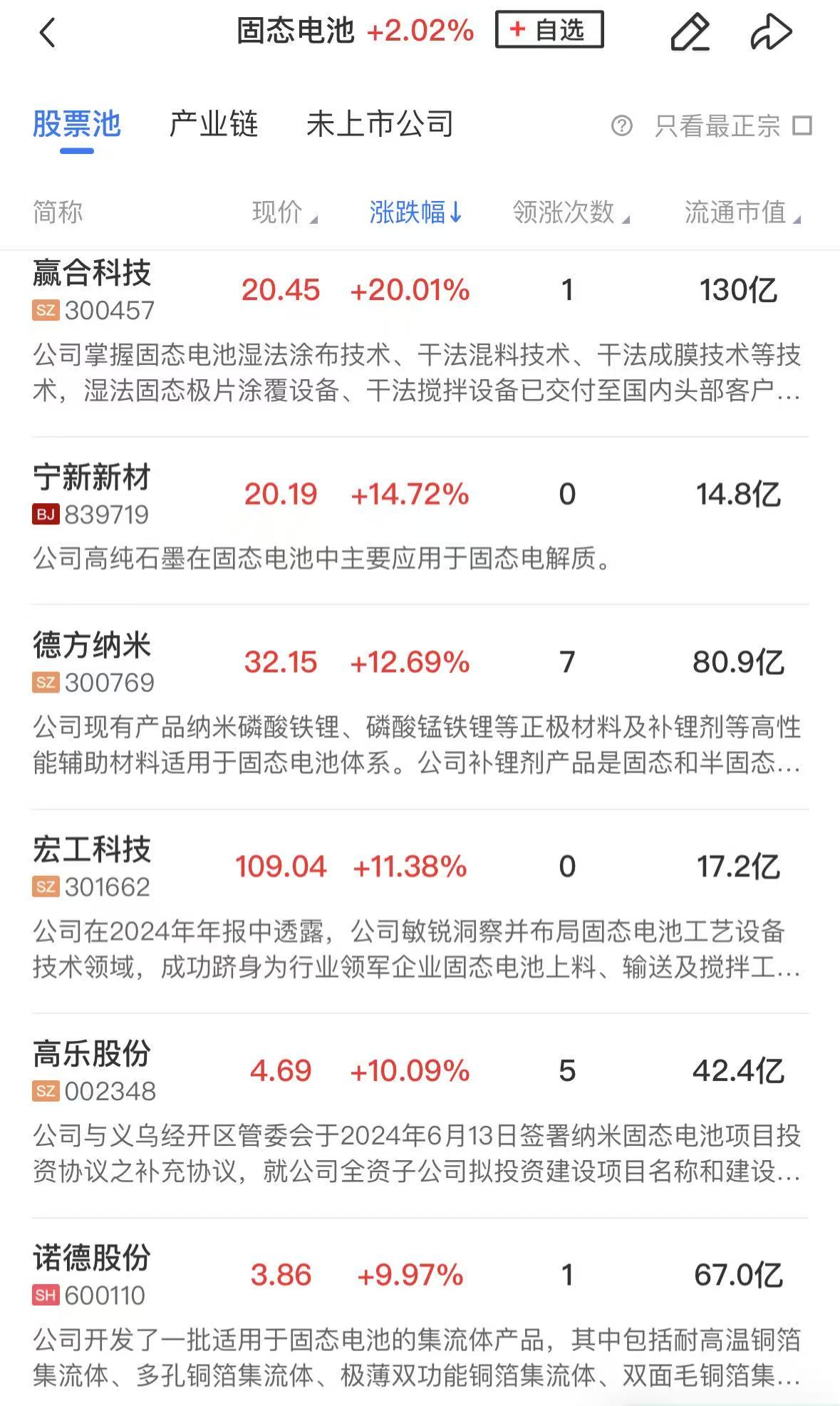This screenshot has height=1406, width=840.
Task: Sort list by 领涨次数
Action: (x=571, y=212)
